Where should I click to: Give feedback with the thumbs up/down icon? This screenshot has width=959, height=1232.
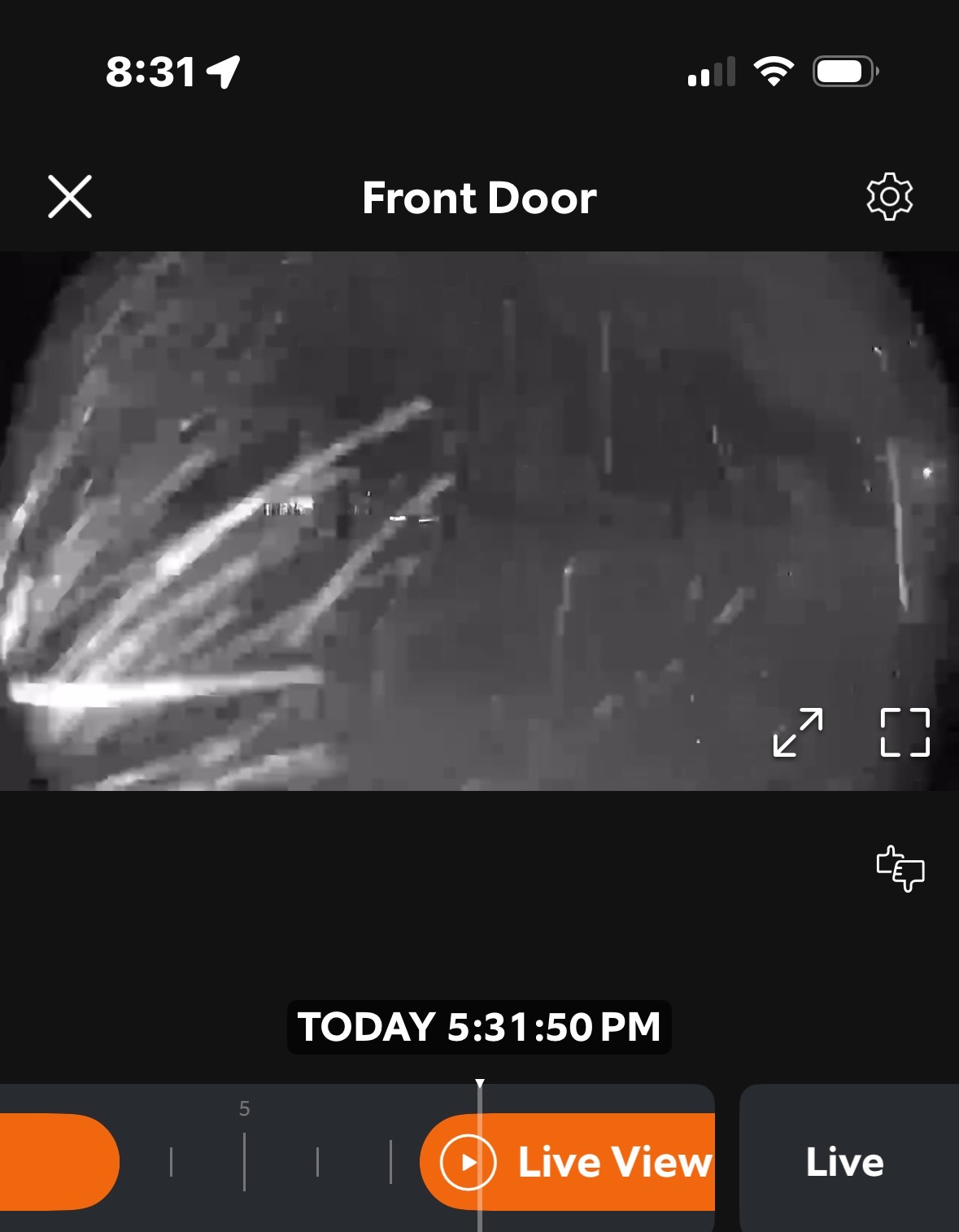[x=900, y=869]
